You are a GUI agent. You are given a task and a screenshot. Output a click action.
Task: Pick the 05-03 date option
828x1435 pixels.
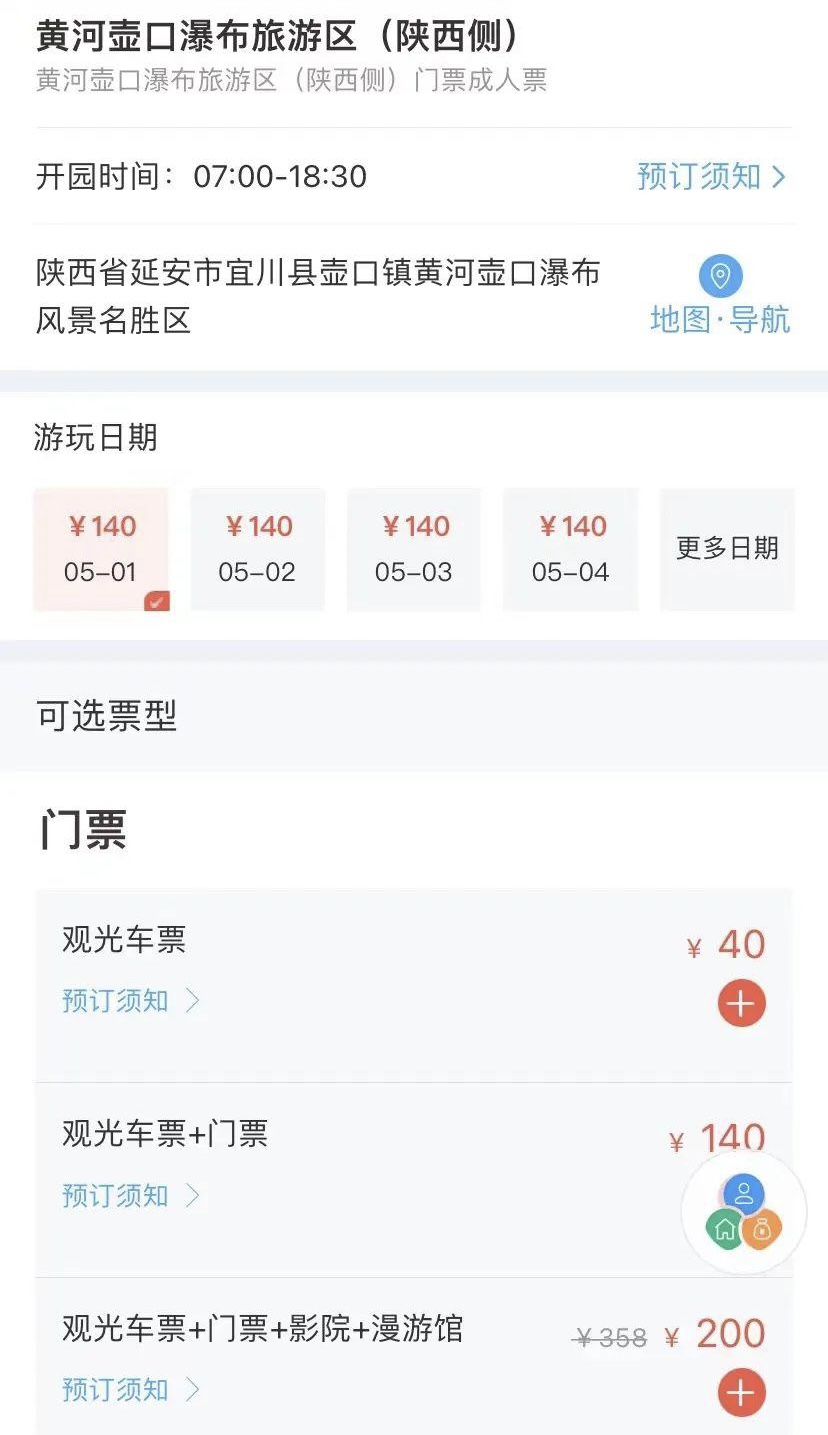click(414, 549)
